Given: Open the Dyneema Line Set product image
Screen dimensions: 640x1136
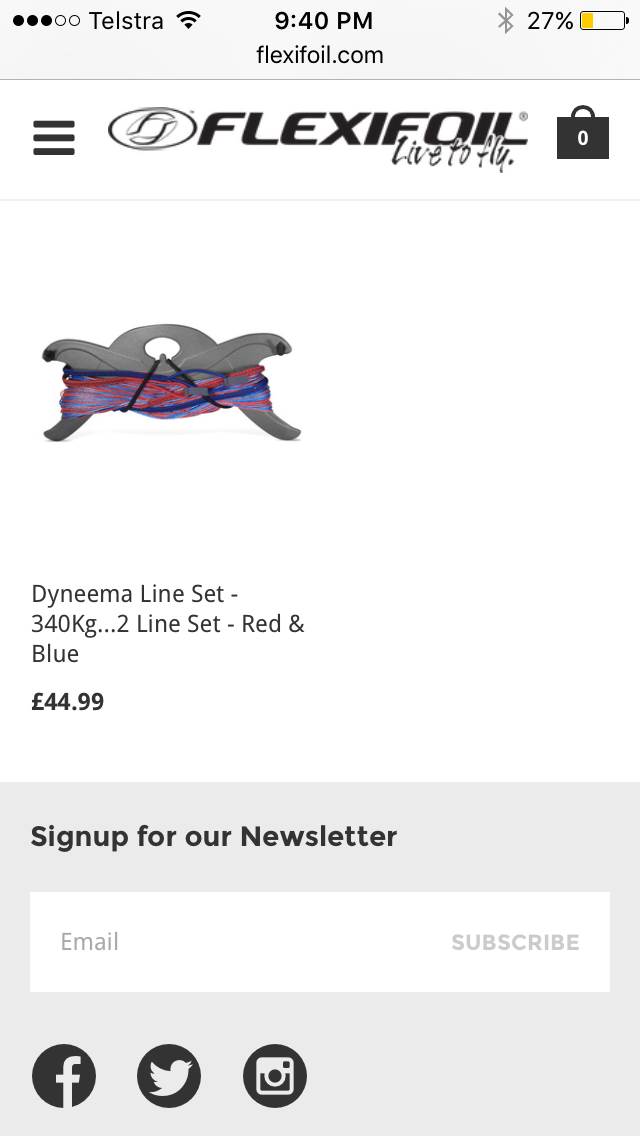Looking at the screenshot, I should [171, 383].
